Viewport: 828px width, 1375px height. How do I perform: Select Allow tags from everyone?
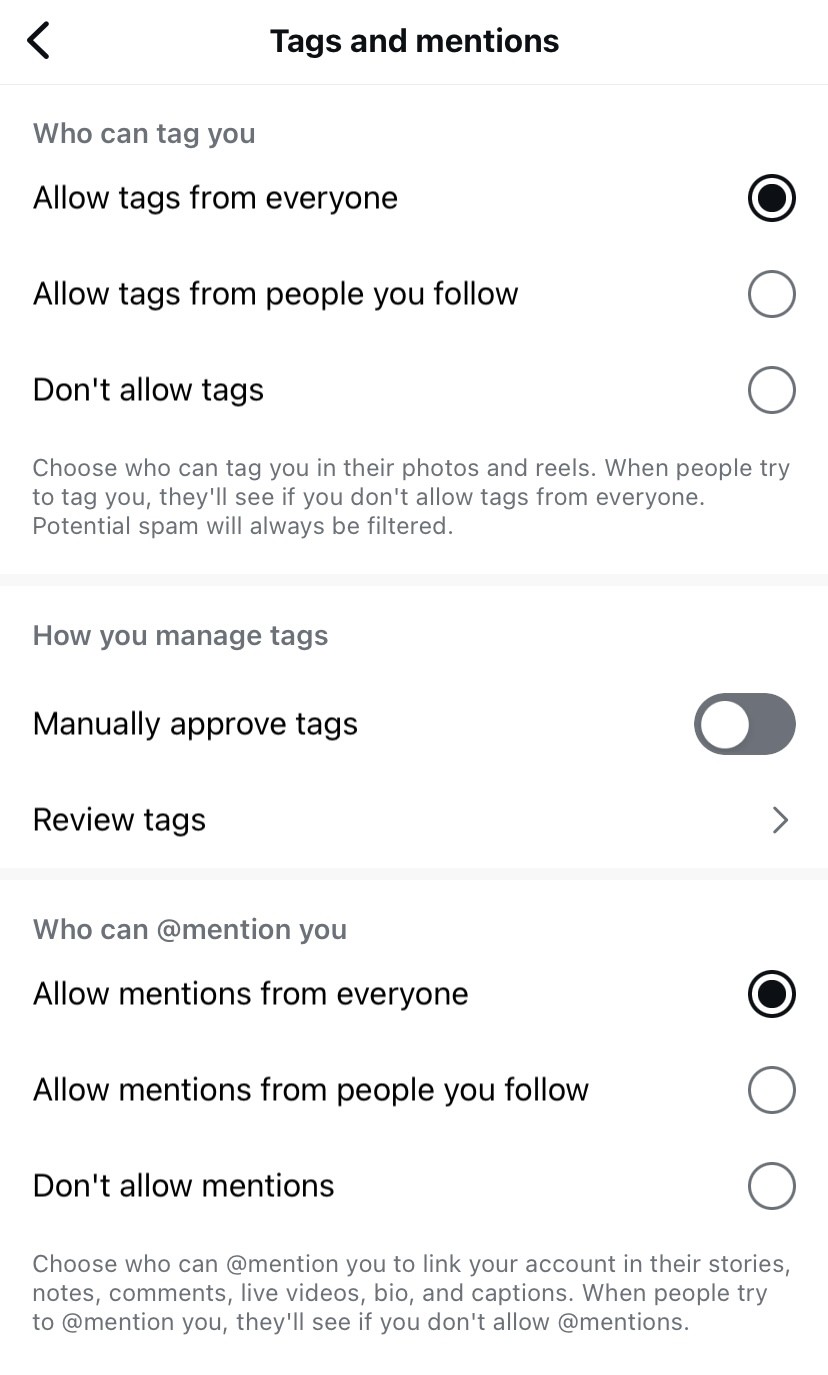coord(771,198)
